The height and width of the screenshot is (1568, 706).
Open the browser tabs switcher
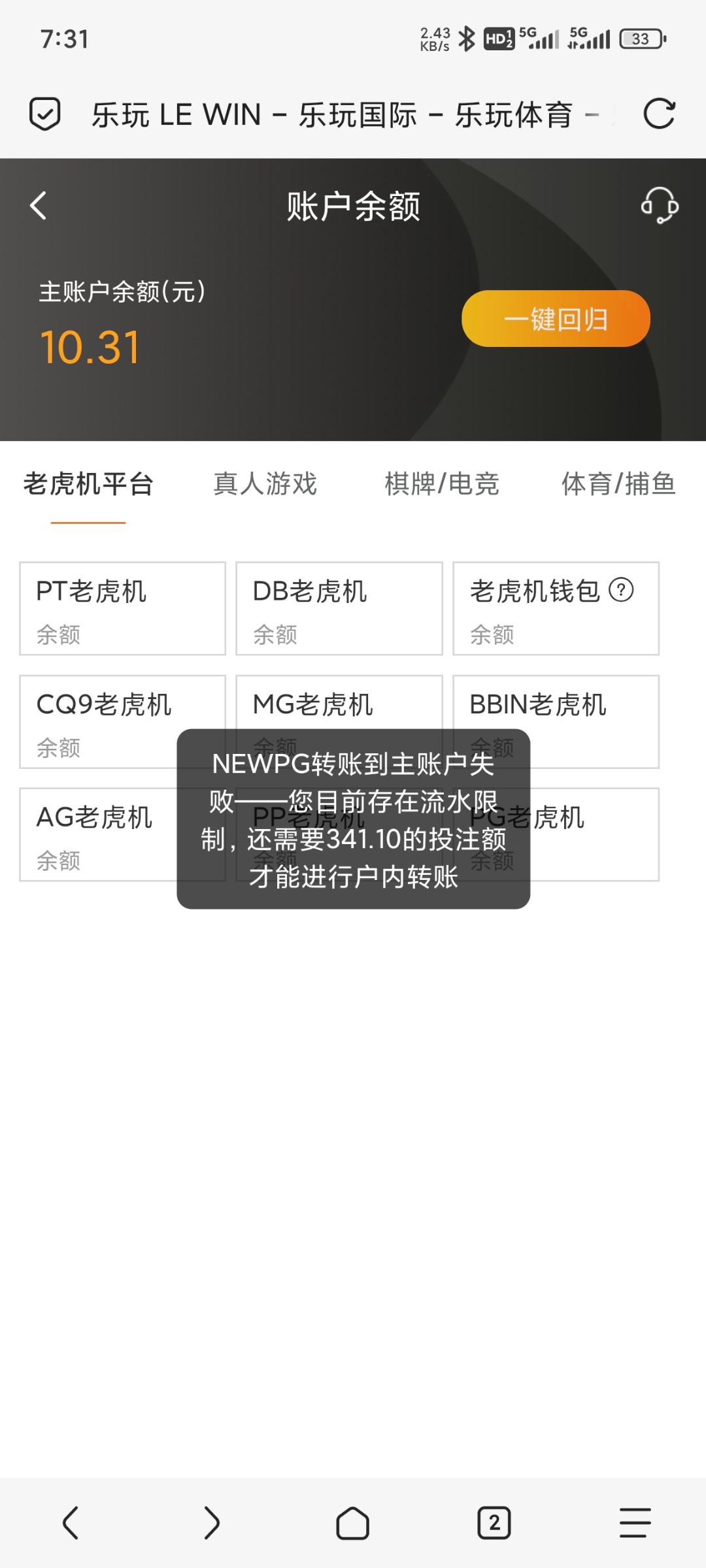click(x=494, y=1523)
